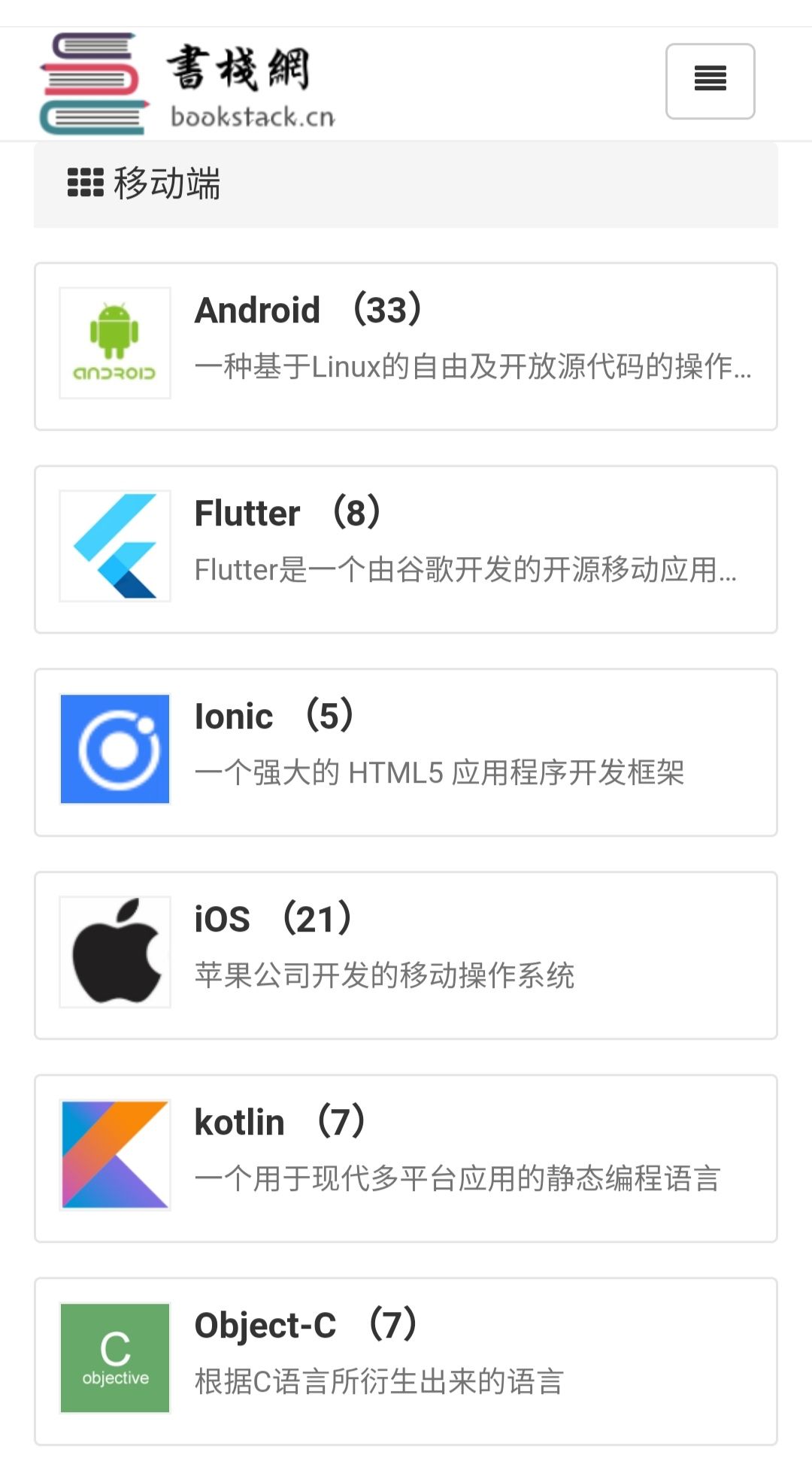
Task: Open the Android category card
Action: (406, 346)
